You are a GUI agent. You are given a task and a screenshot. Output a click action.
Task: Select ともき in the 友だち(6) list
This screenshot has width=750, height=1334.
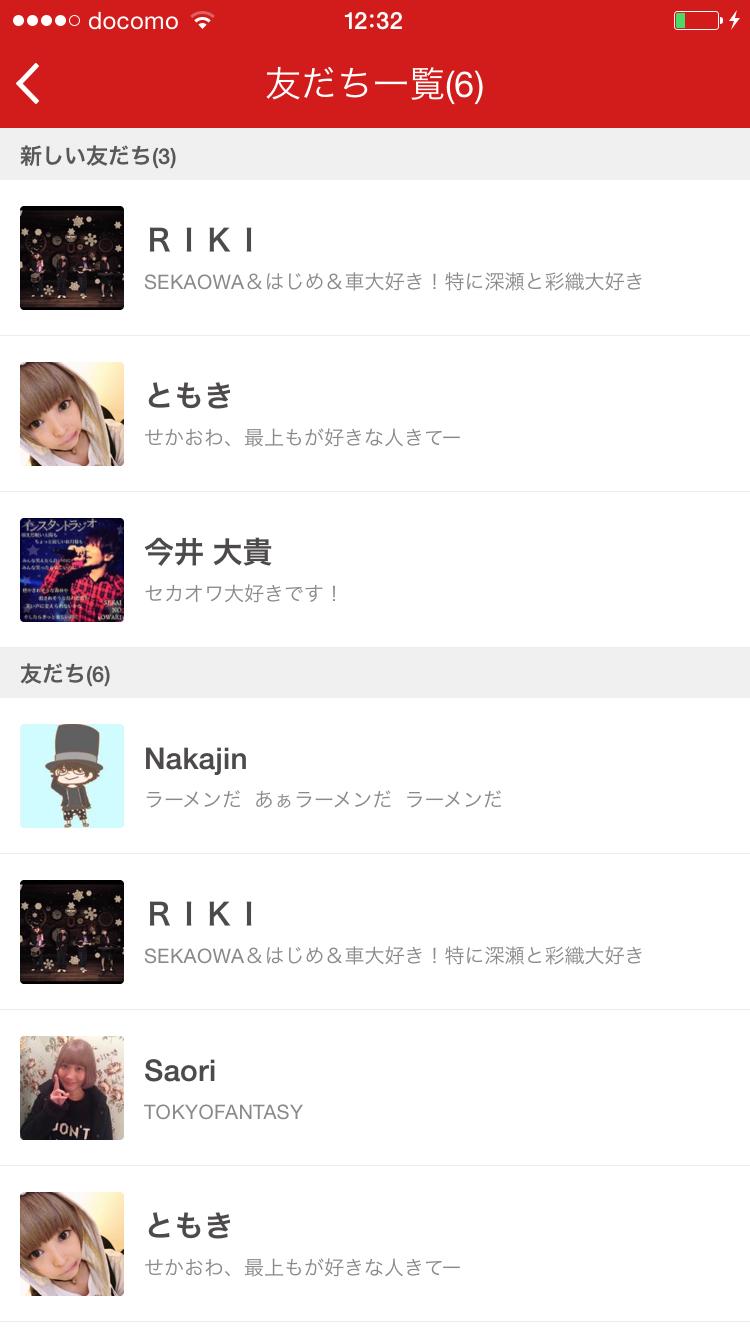(x=375, y=1244)
